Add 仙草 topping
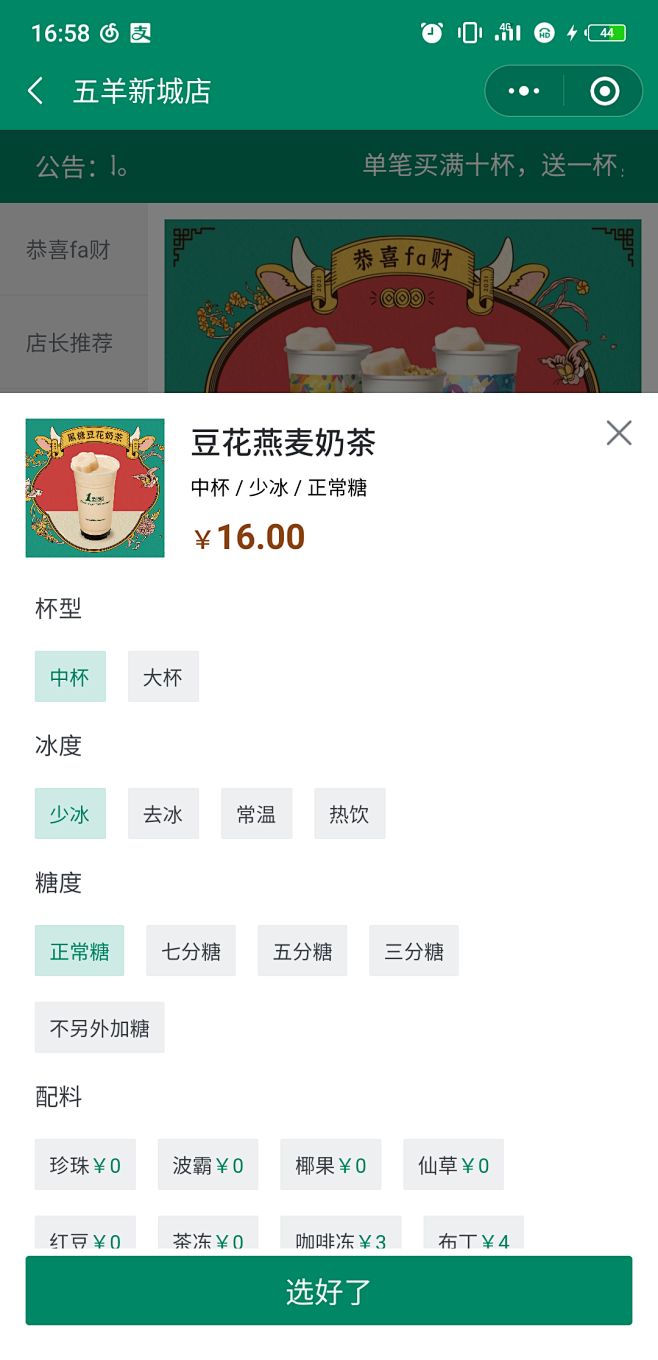 [x=453, y=1165]
